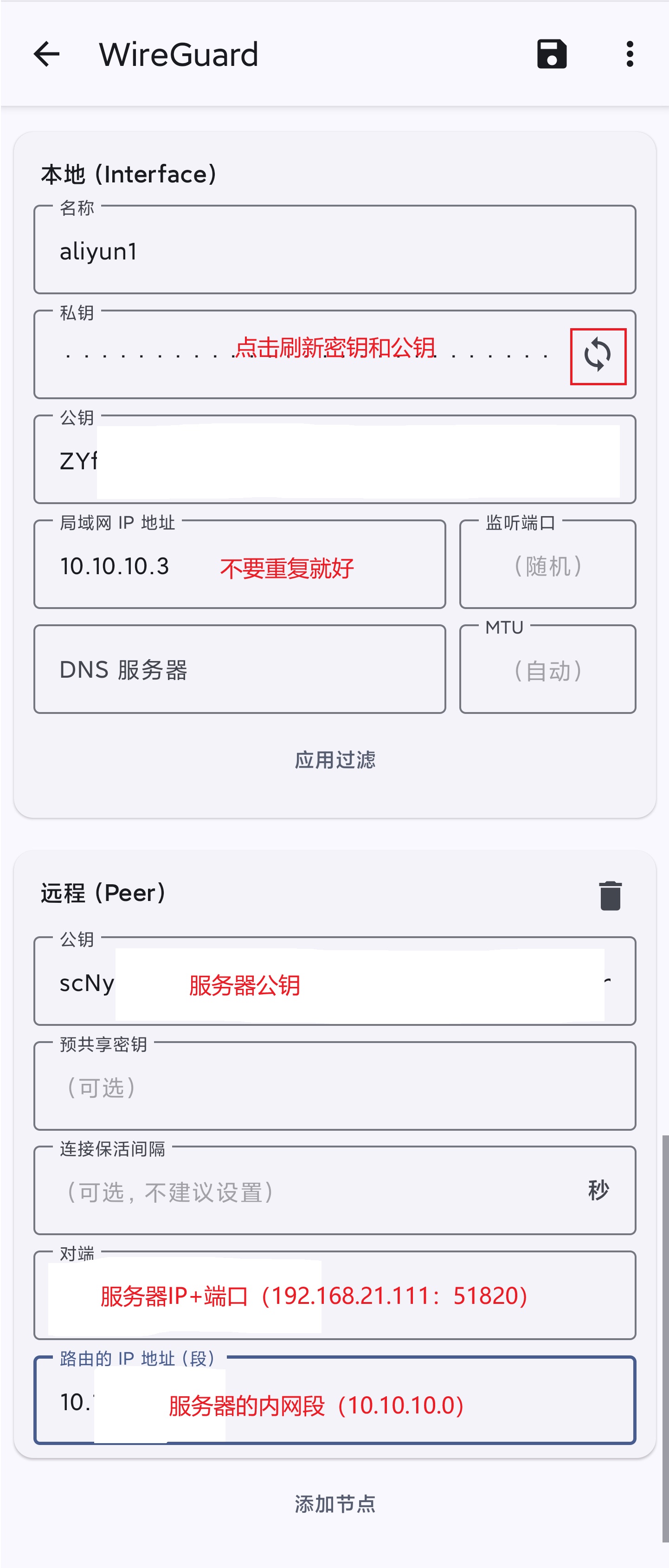The image size is (669, 1568).
Task: Edit the 名称 field containing aliyun1
Action: [x=334, y=251]
